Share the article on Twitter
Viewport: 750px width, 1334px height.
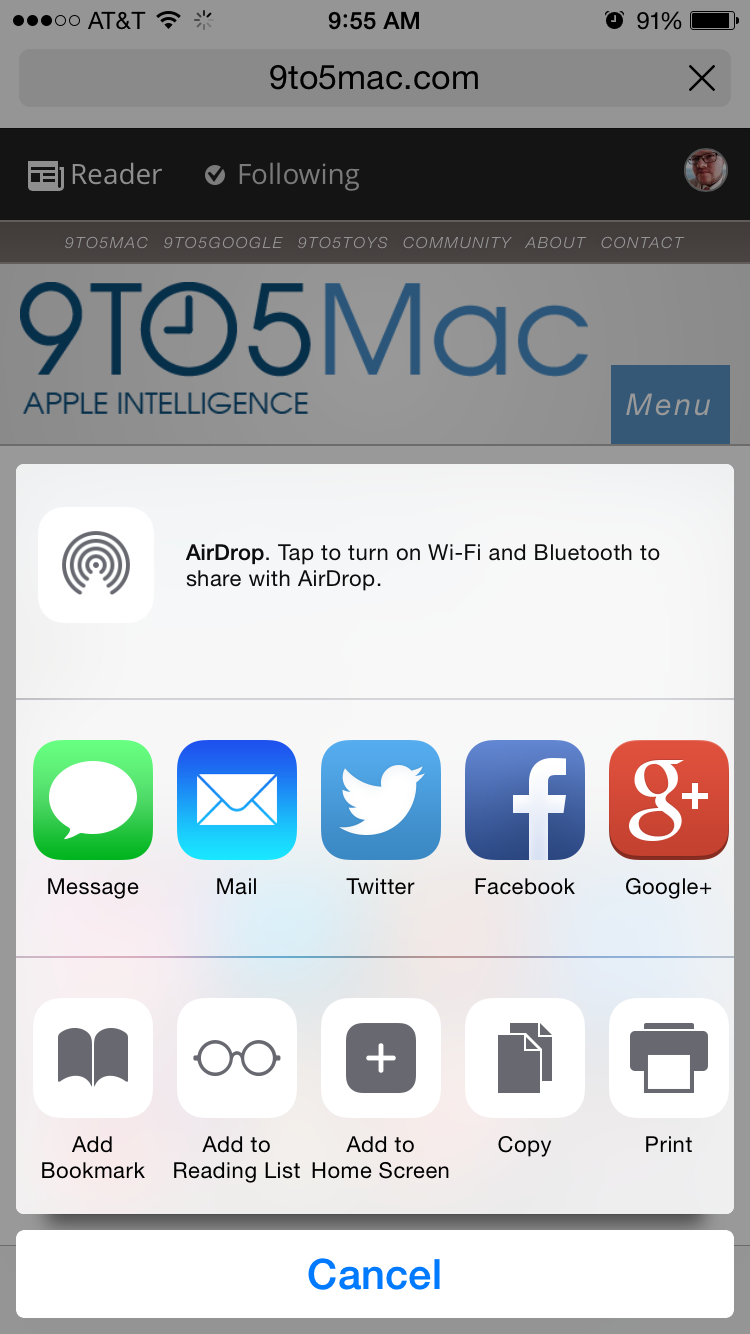(x=381, y=800)
